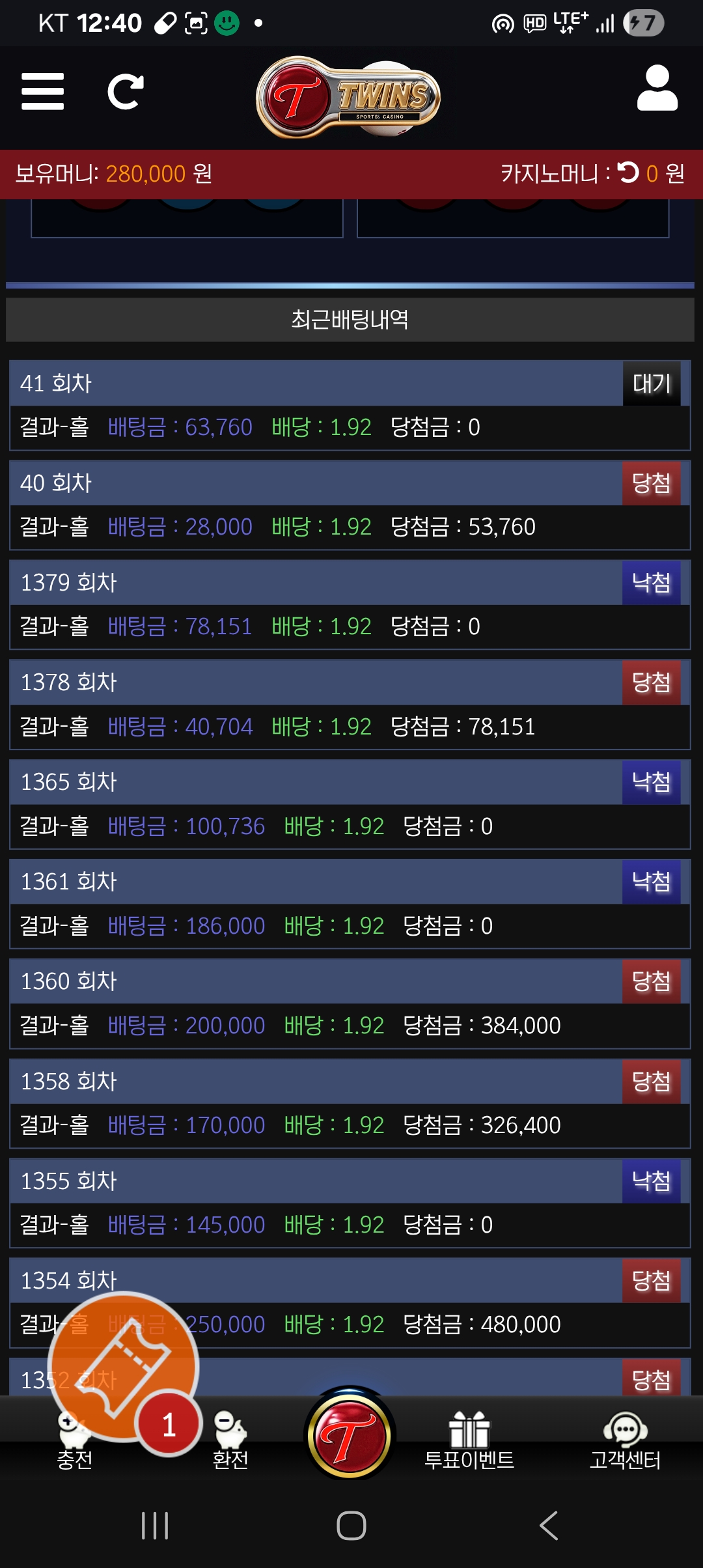Go to the system home screen
Screen dimensions: 703x1568
coord(351,1526)
